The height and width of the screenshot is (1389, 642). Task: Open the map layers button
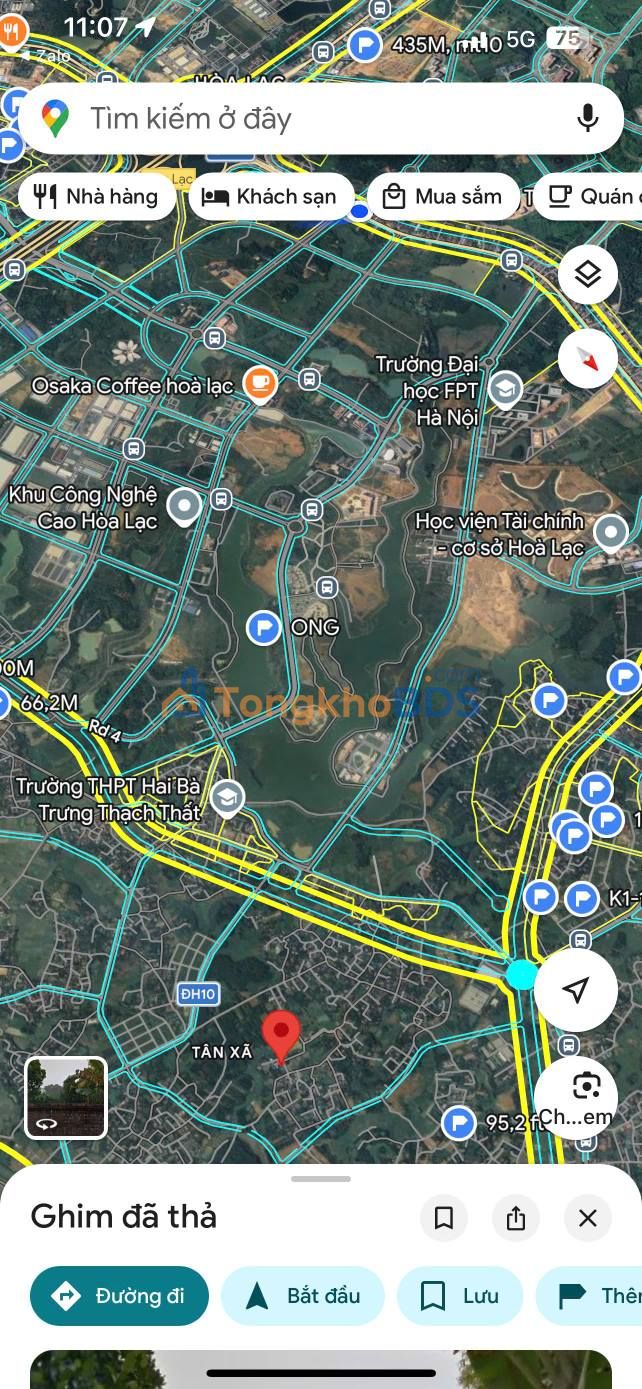point(588,274)
